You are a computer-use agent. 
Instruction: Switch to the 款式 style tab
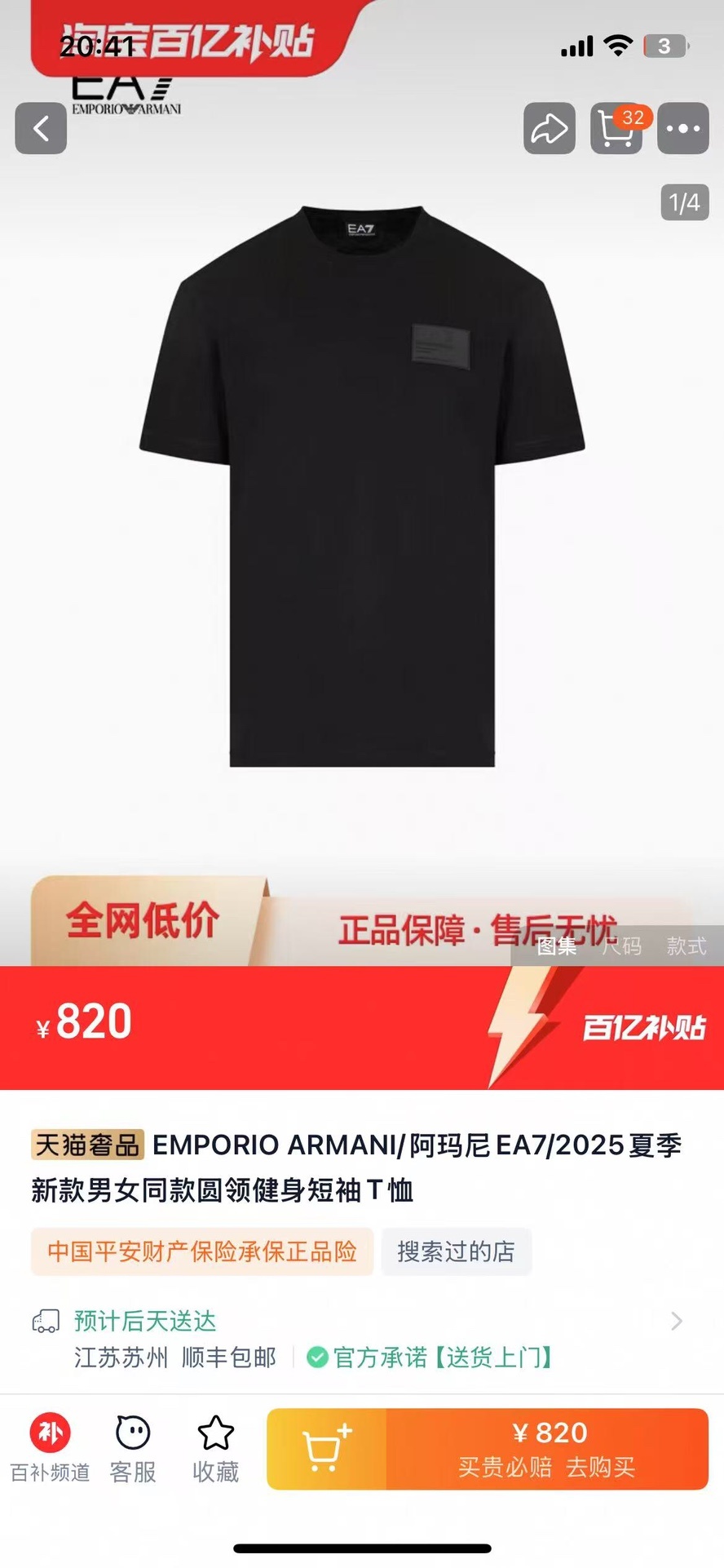click(686, 946)
